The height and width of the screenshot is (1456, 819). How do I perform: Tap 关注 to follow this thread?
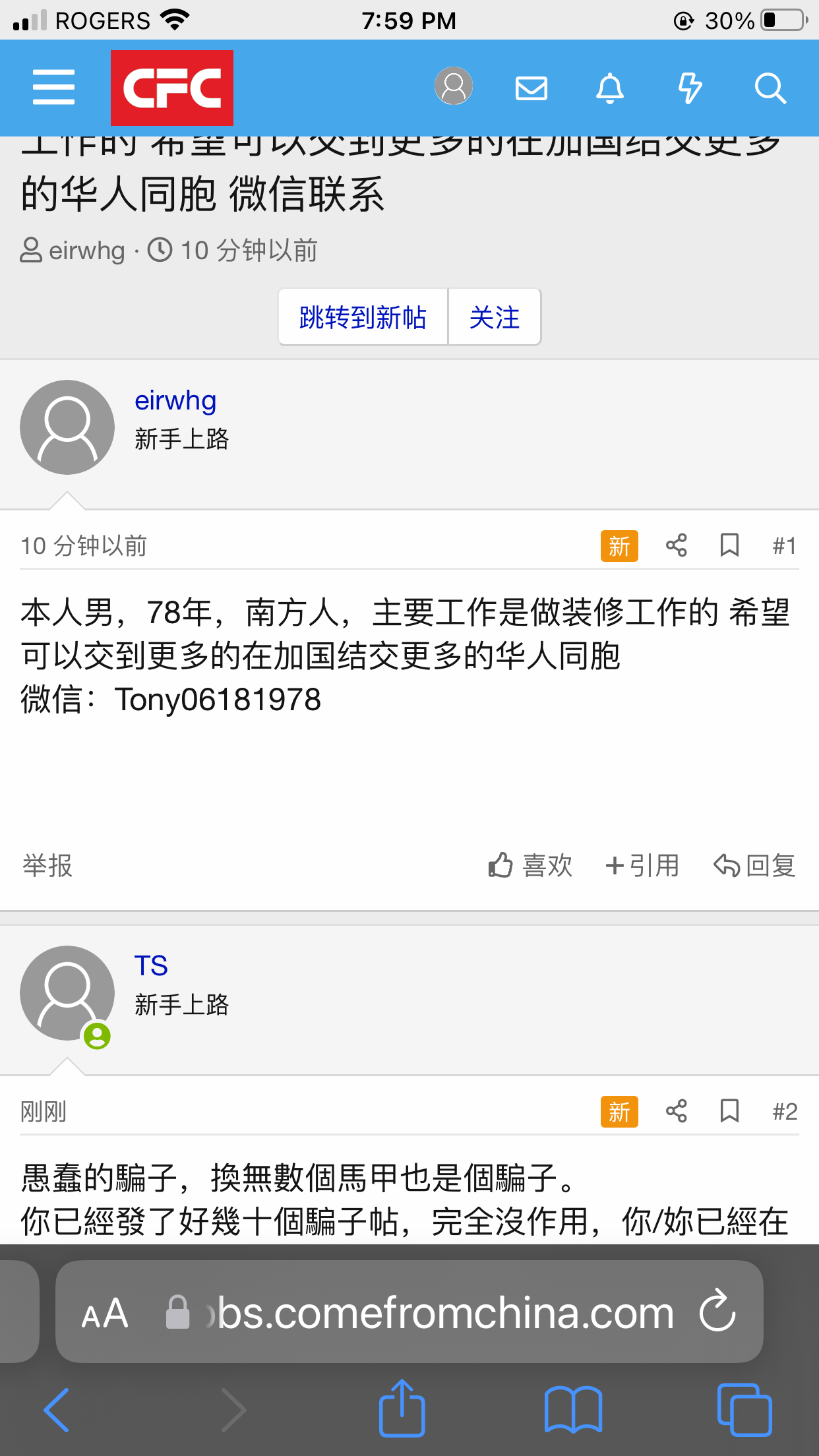(495, 317)
